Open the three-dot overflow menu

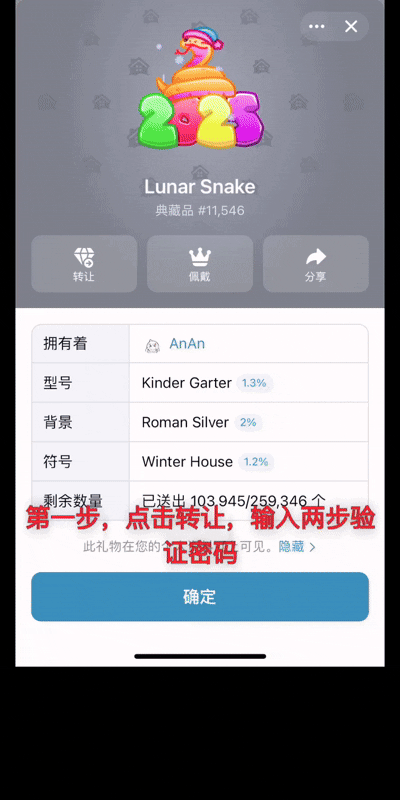coord(317,27)
